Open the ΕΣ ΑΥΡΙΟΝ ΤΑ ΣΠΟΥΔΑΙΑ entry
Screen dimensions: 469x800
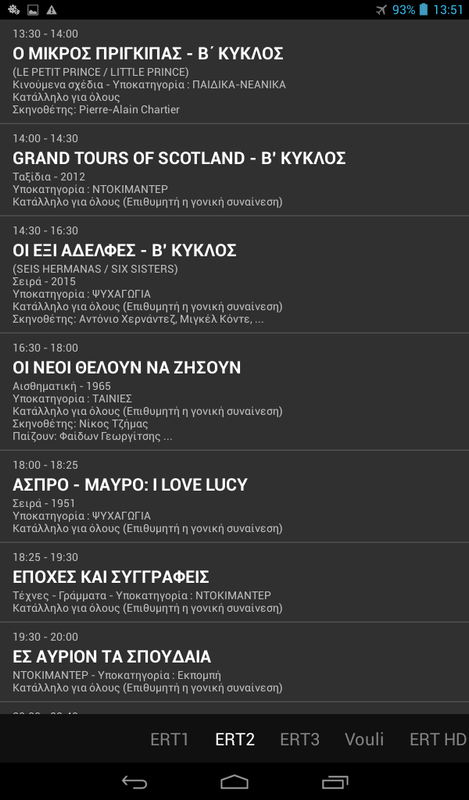point(234,662)
